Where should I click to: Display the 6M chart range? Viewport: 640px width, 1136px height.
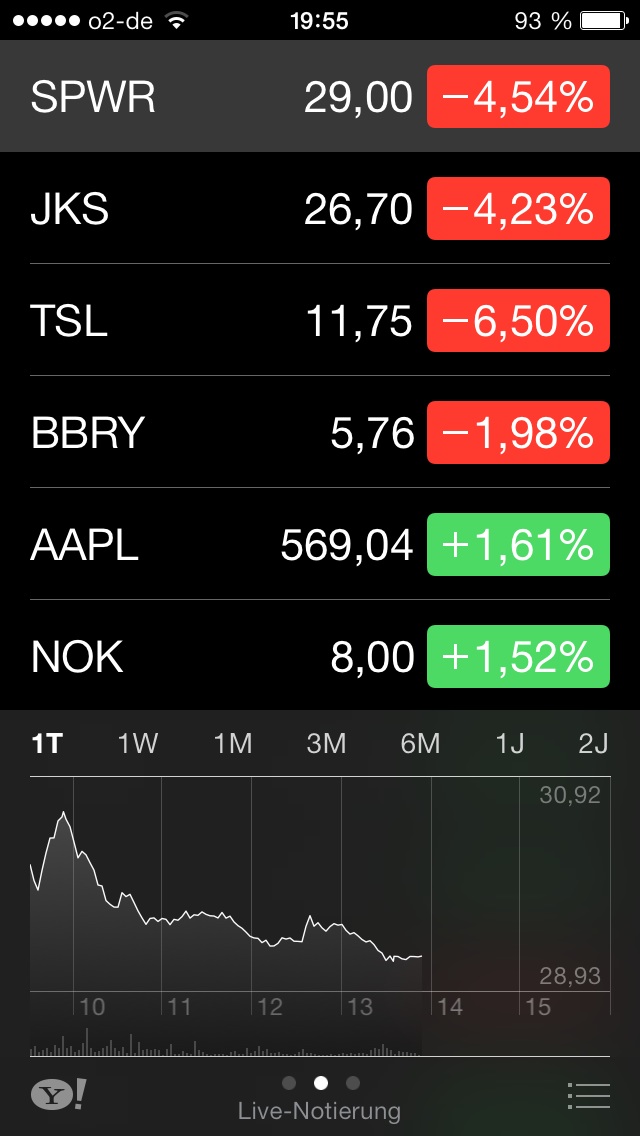coord(420,743)
